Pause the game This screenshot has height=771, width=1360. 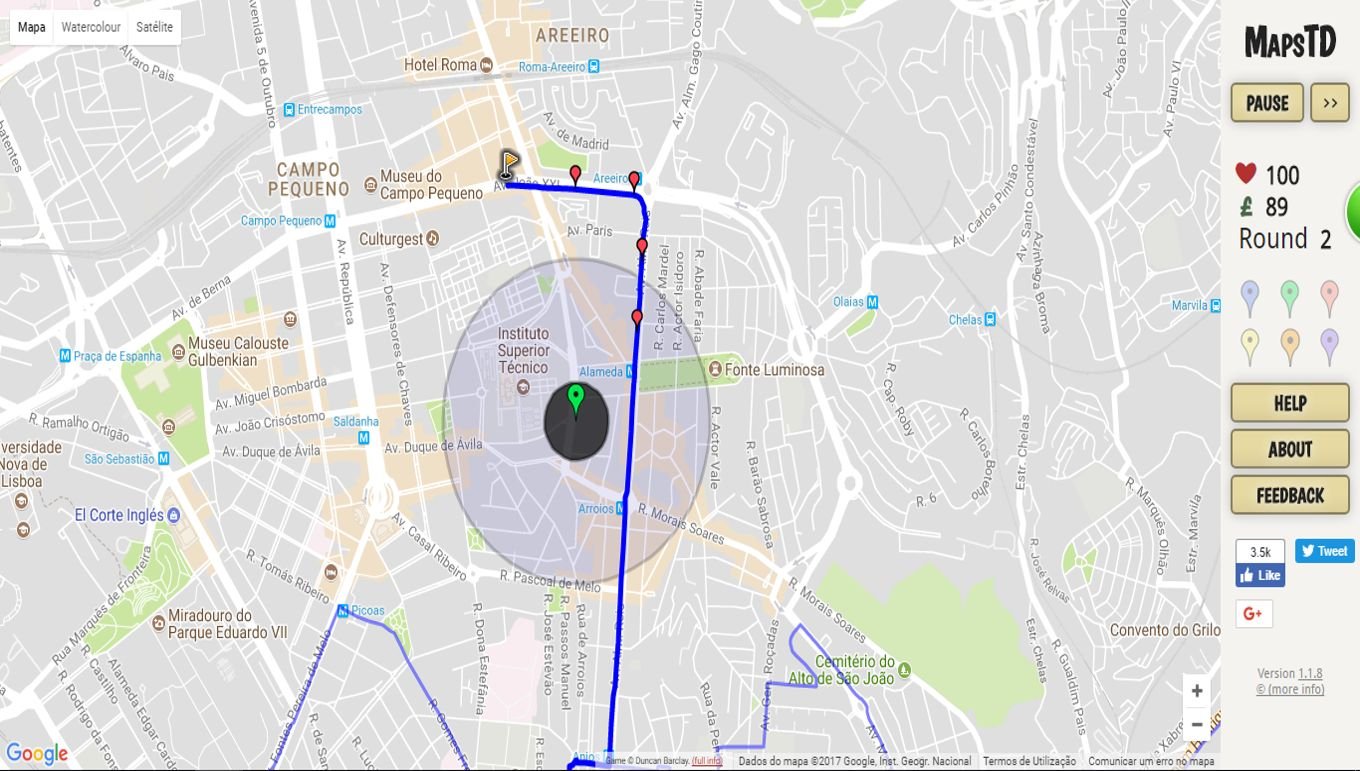pyautogui.click(x=1267, y=103)
